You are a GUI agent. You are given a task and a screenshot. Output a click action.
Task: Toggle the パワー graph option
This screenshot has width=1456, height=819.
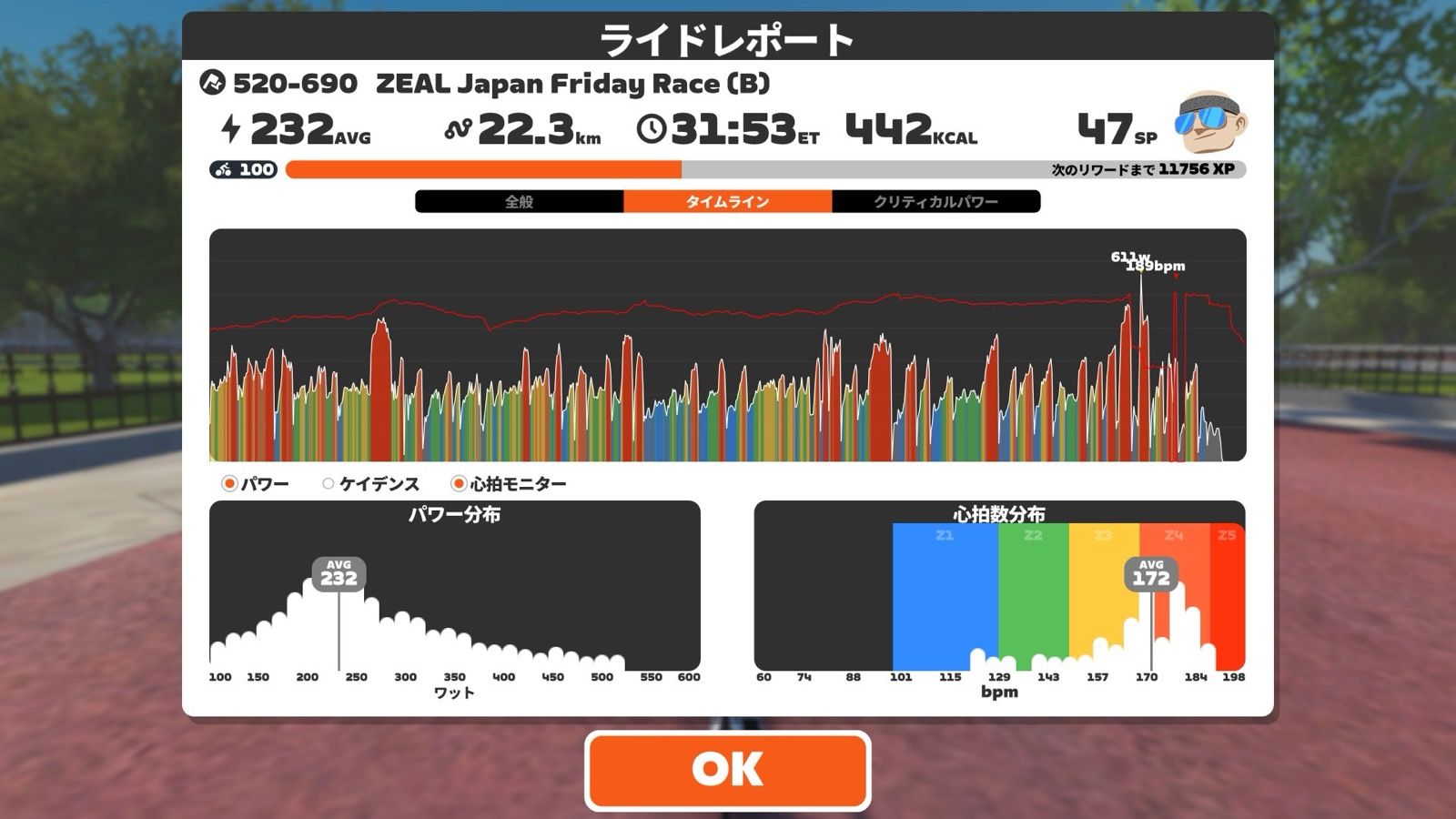230,484
